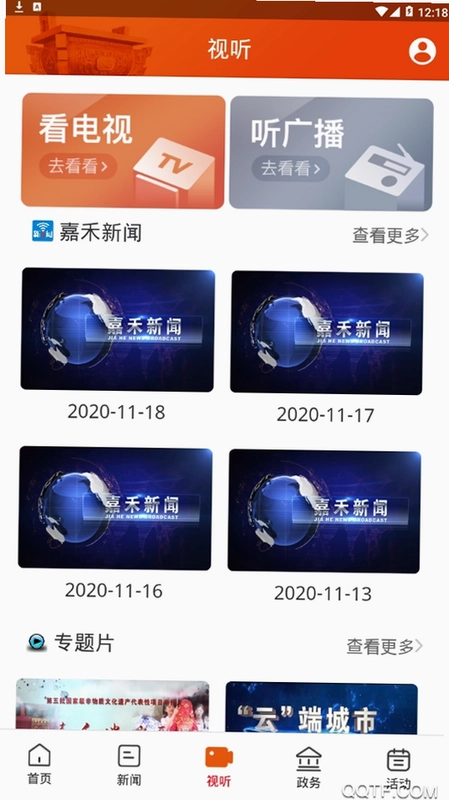Open the 听广播 radio card
The width and height of the screenshot is (449, 800).
[x=331, y=154]
